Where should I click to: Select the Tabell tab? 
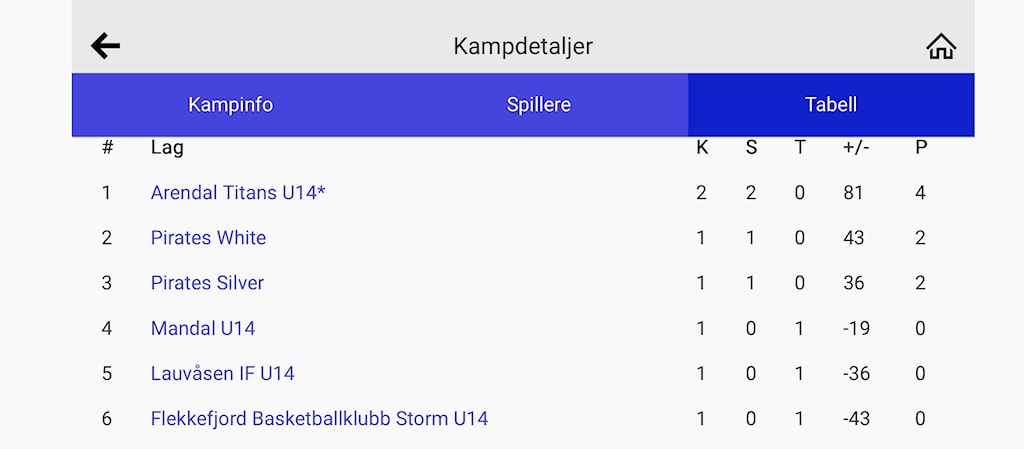830,105
